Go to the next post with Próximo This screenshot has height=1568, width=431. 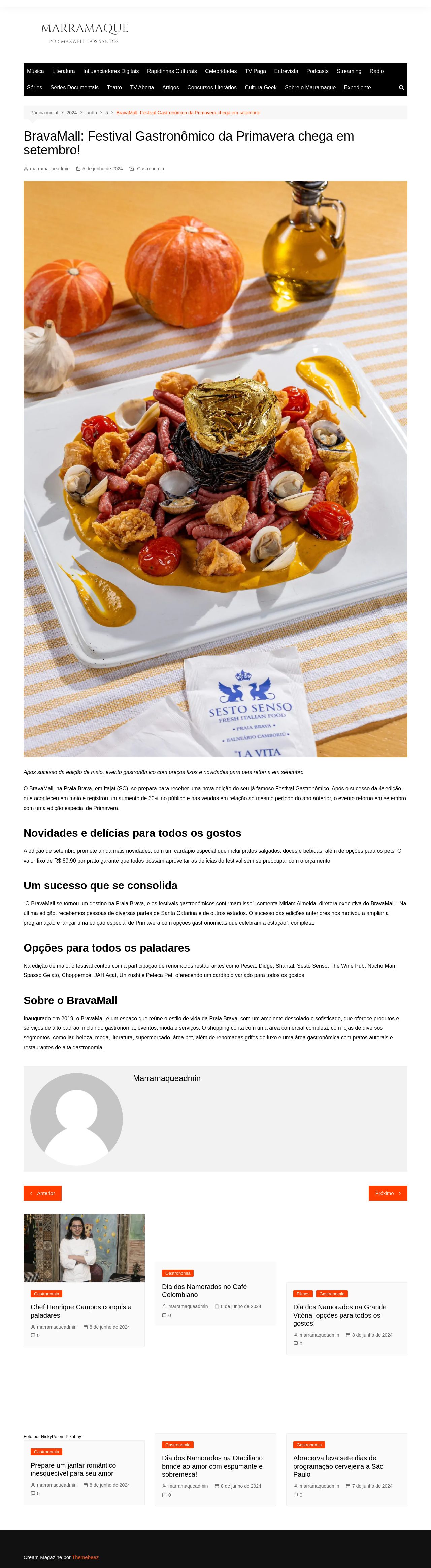pos(388,1193)
